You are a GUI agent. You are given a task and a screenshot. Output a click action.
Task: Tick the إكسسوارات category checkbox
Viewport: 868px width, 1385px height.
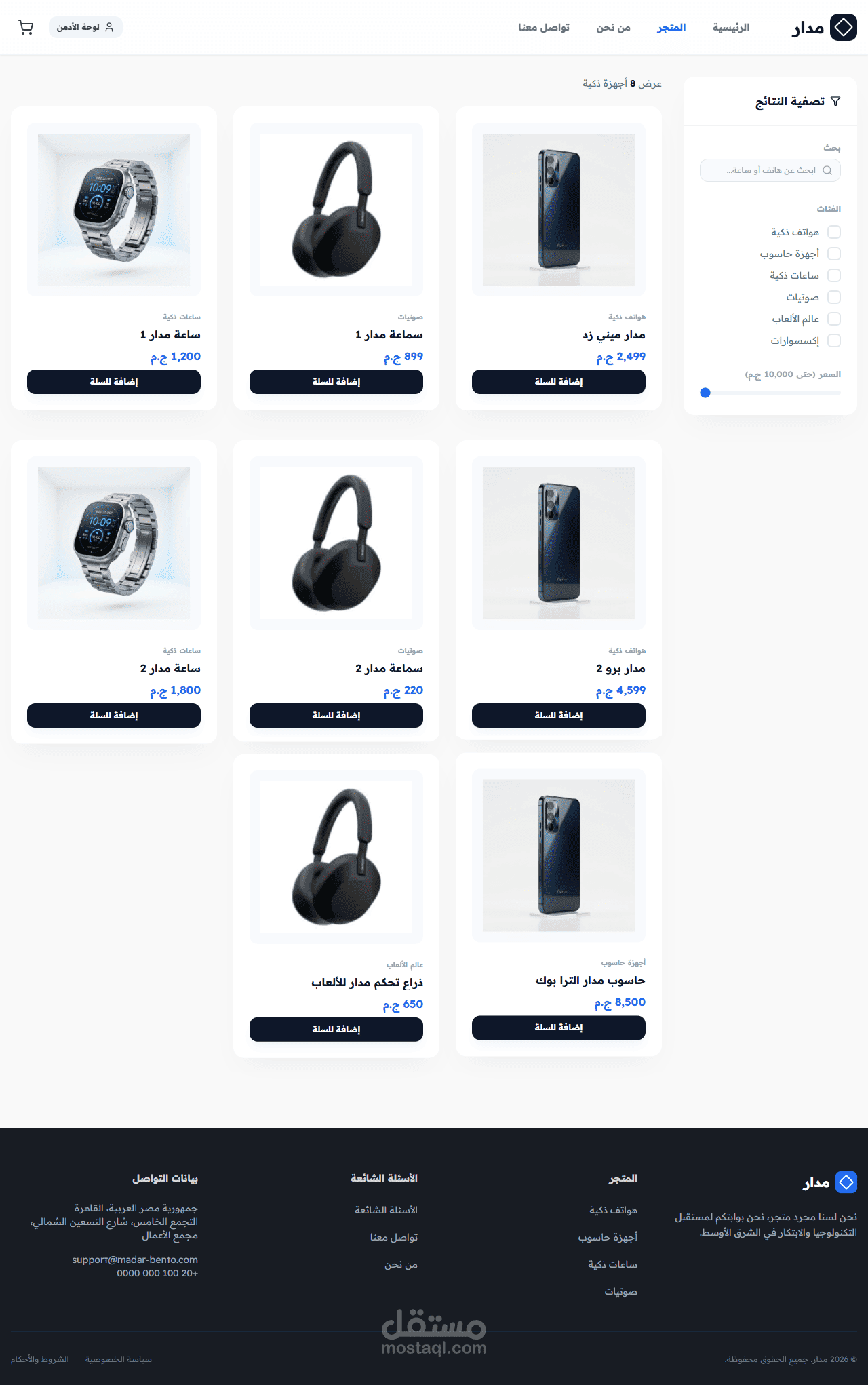[834, 340]
